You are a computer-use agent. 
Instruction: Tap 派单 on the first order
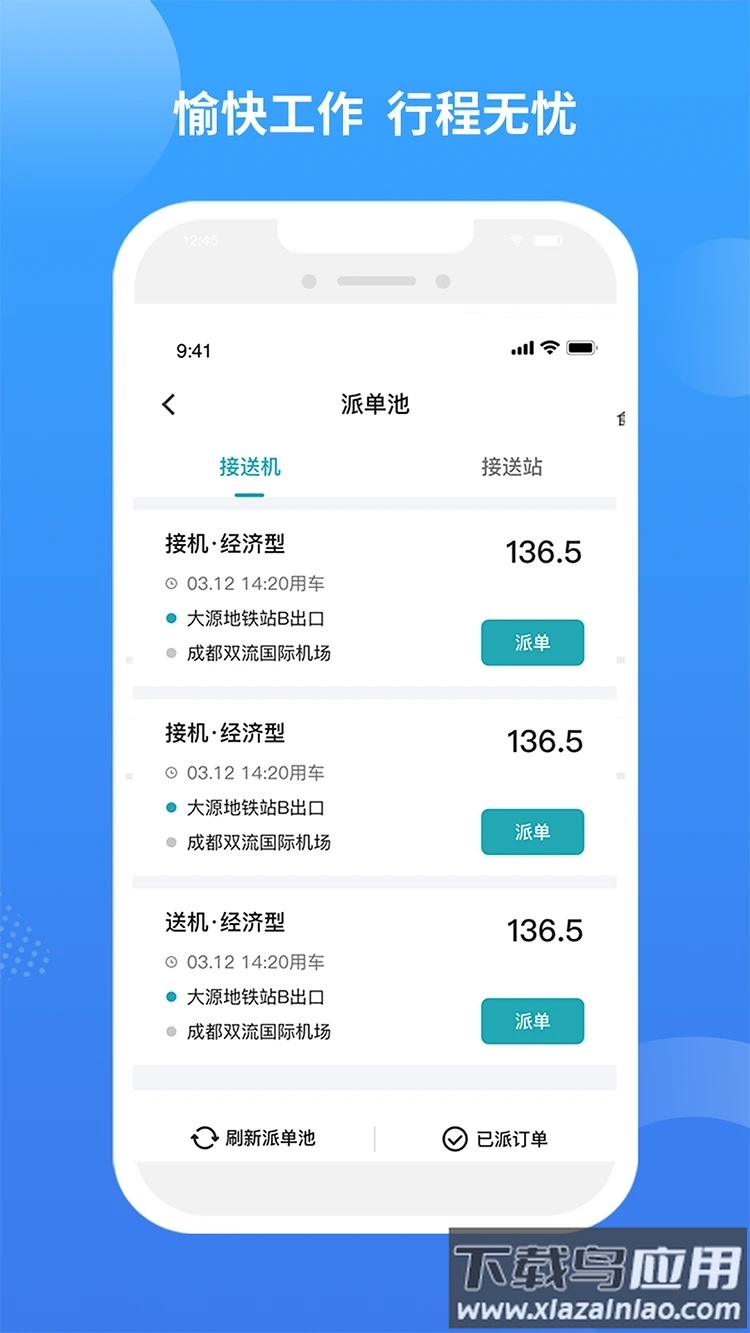click(532, 643)
